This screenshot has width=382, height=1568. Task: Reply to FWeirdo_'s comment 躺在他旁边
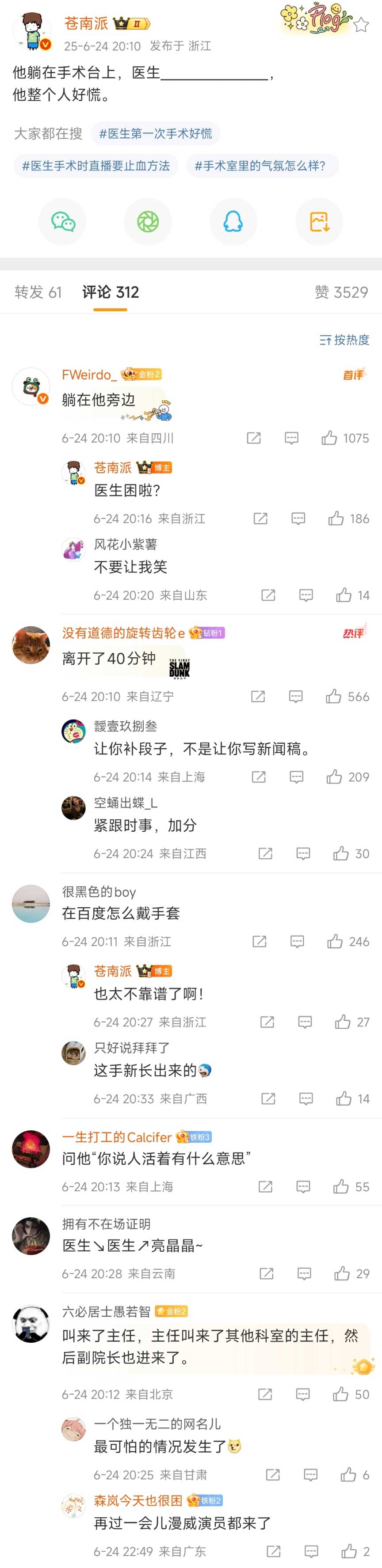click(292, 438)
